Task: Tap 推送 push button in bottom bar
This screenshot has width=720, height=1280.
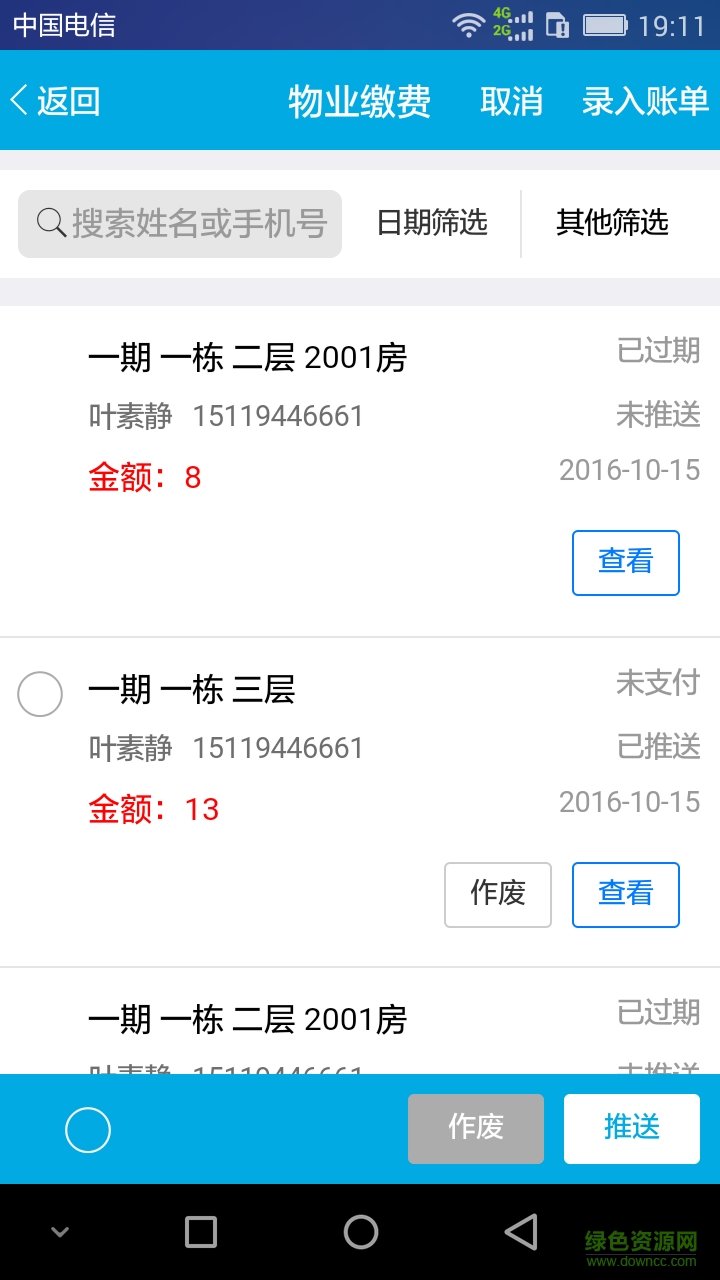Action: click(631, 1128)
